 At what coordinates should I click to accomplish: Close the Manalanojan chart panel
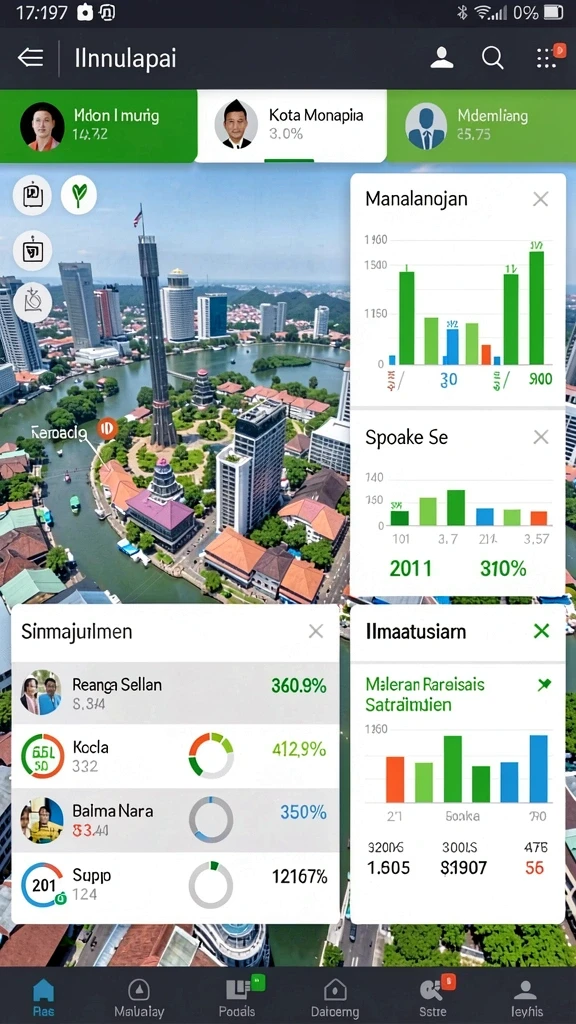coord(540,199)
